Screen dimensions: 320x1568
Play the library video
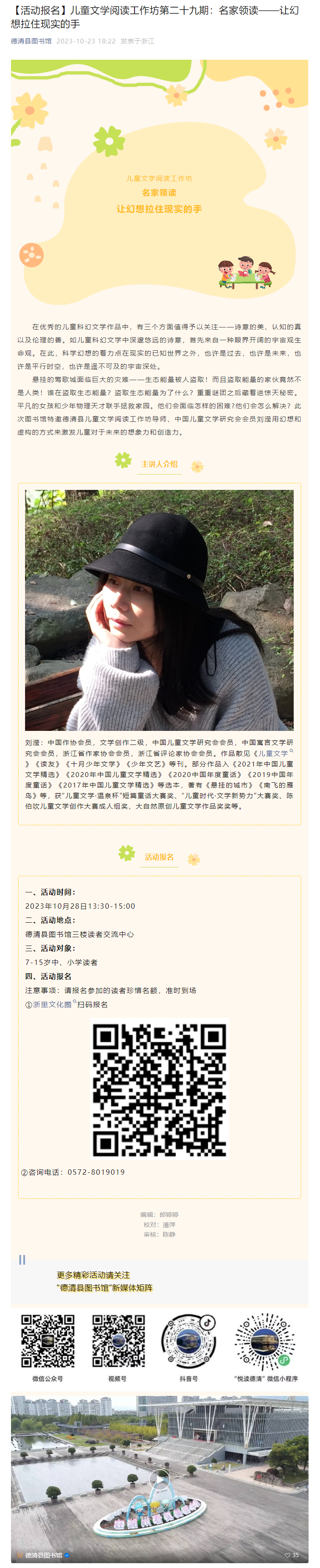[x=160, y=1479]
